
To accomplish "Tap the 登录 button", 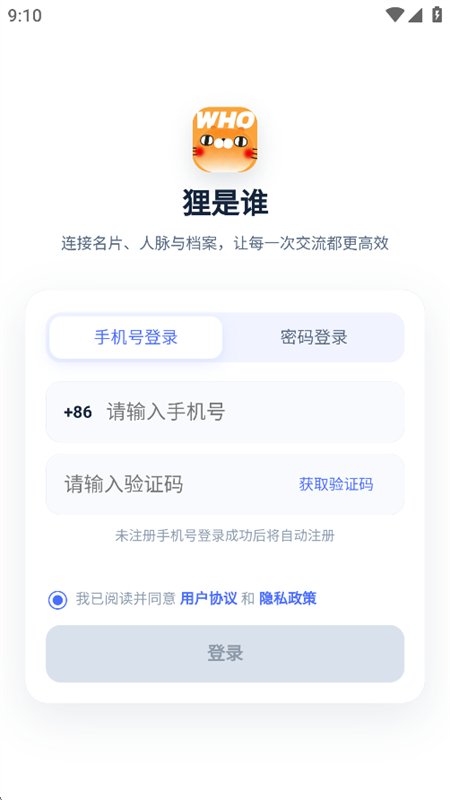I will point(225,654).
